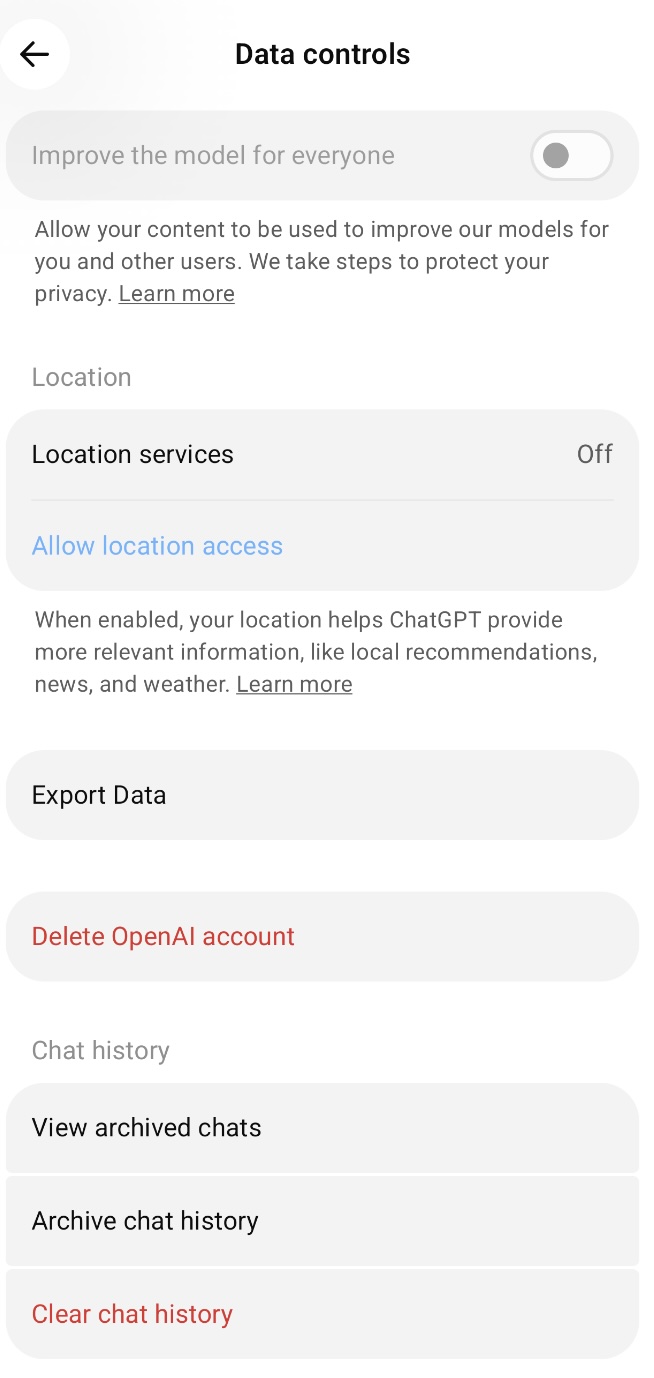Open Export Data option
Screen dimensions: 654x1378
tap(322, 795)
